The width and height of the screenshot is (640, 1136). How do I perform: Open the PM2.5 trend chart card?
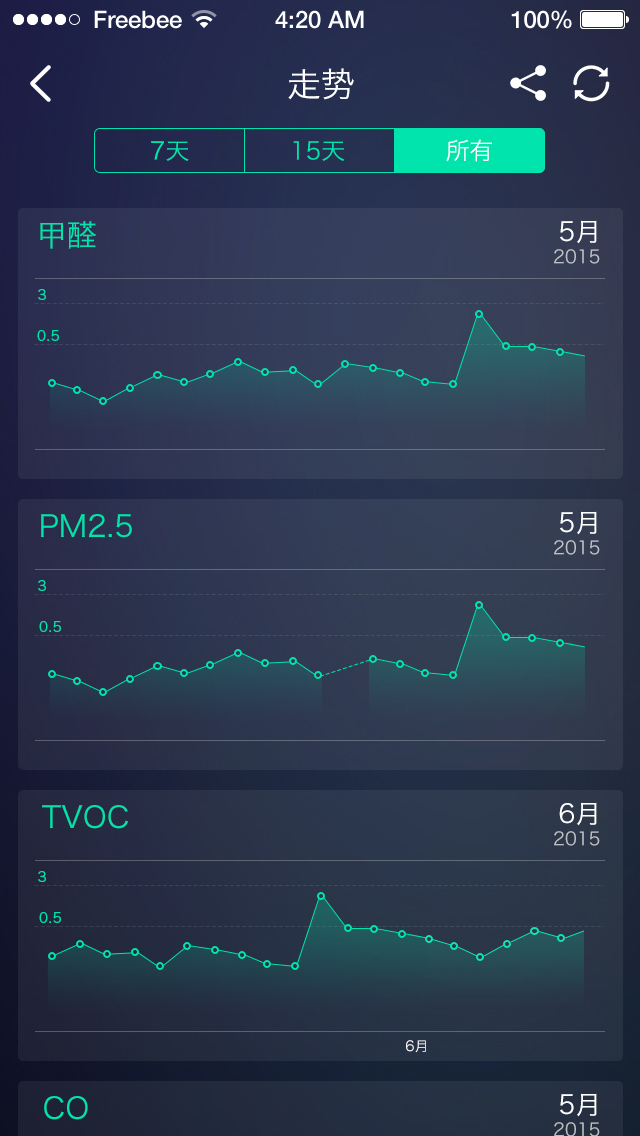(x=320, y=634)
